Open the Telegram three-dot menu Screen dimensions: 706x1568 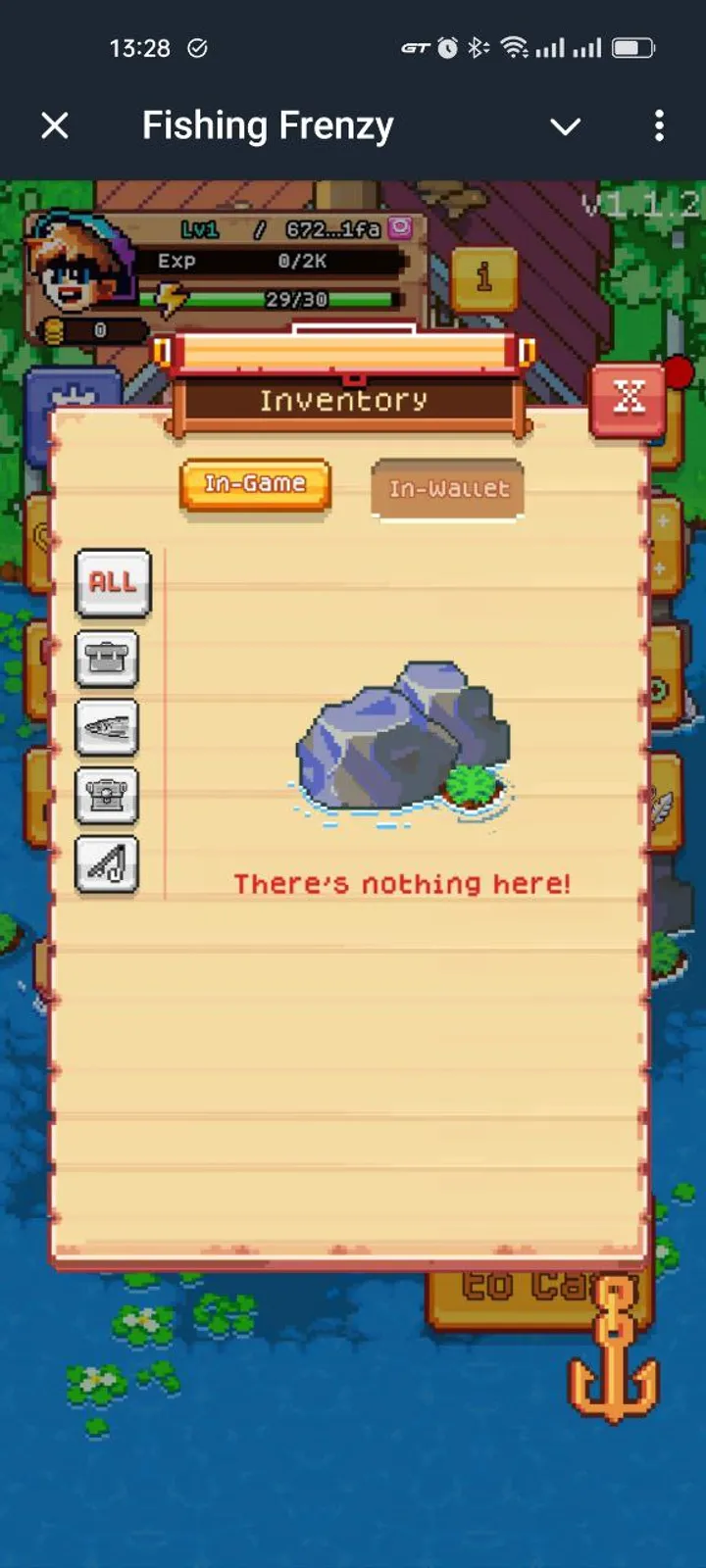point(659,125)
